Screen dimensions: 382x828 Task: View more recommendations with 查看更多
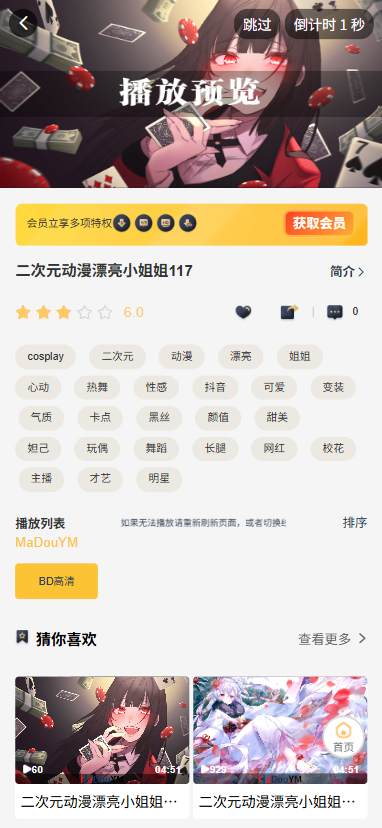point(332,639)
